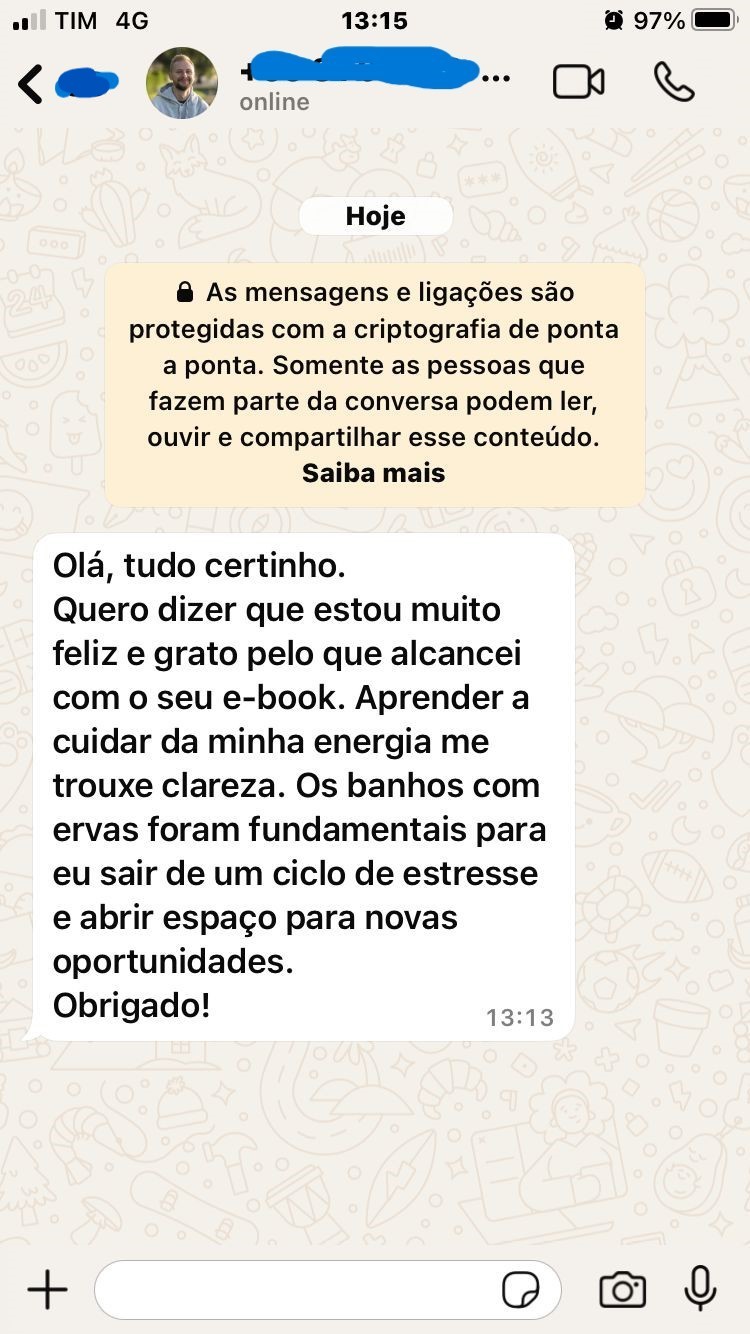The image size is (750, 1334).
Task: Tap the microphone to record audio
Action: tap(700, 1288)
